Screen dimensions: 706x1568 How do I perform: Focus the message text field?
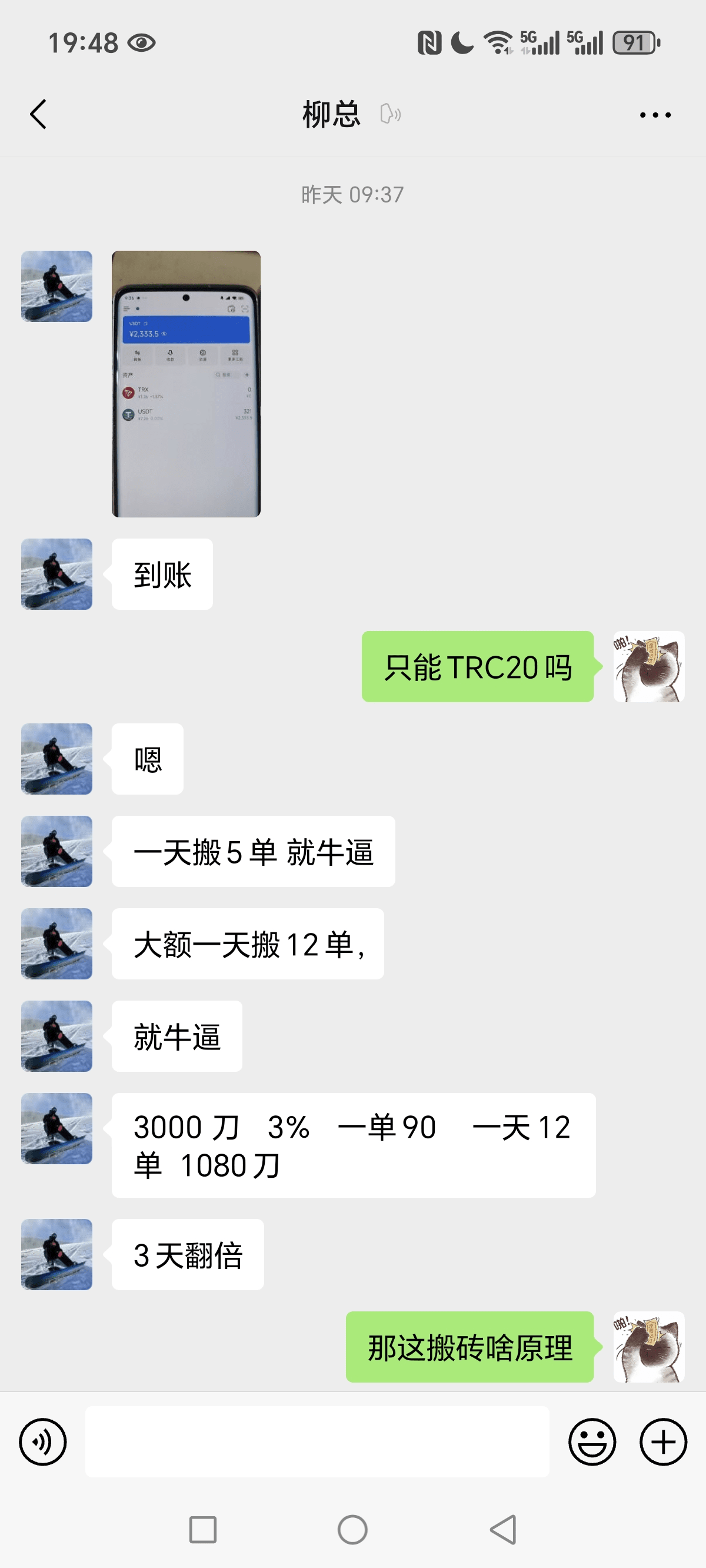point(317,1441)
